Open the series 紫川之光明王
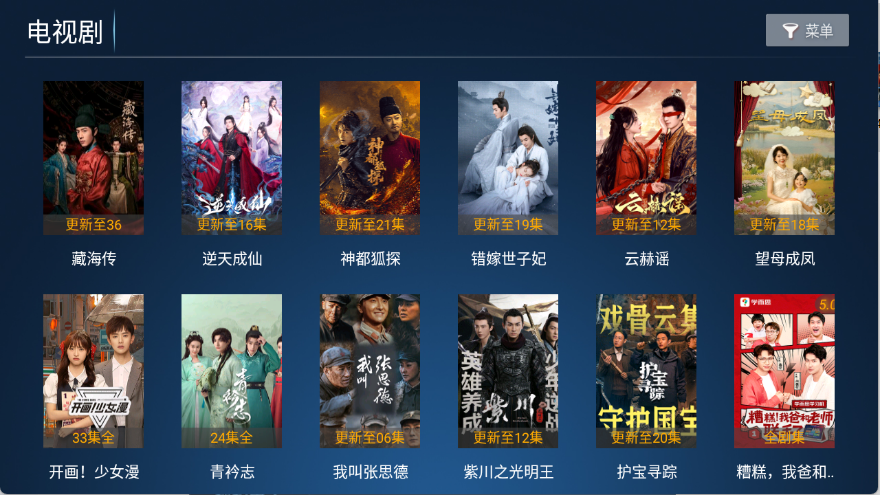 (508, 370)
